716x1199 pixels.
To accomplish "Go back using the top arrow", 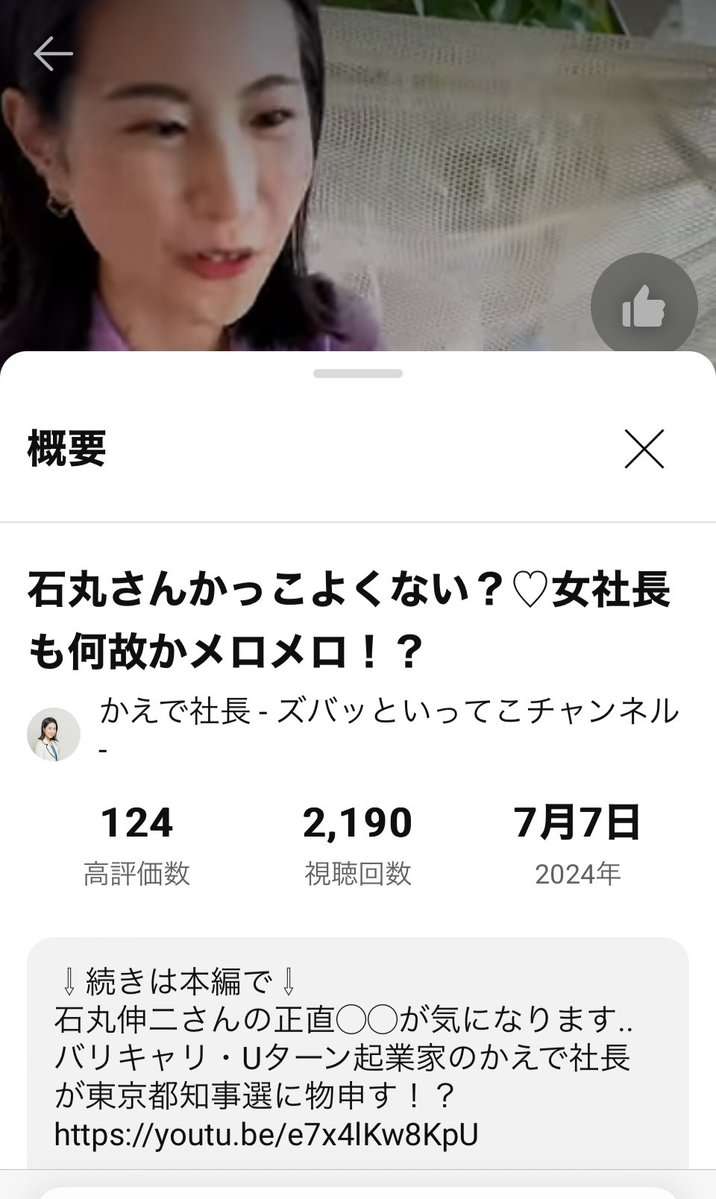I will click(x=52, y=54).
